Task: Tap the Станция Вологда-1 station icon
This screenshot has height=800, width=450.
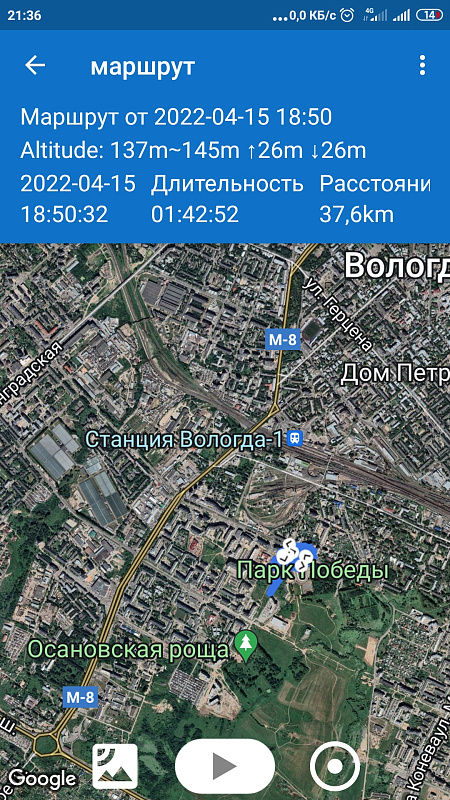Action: (295, 438)
